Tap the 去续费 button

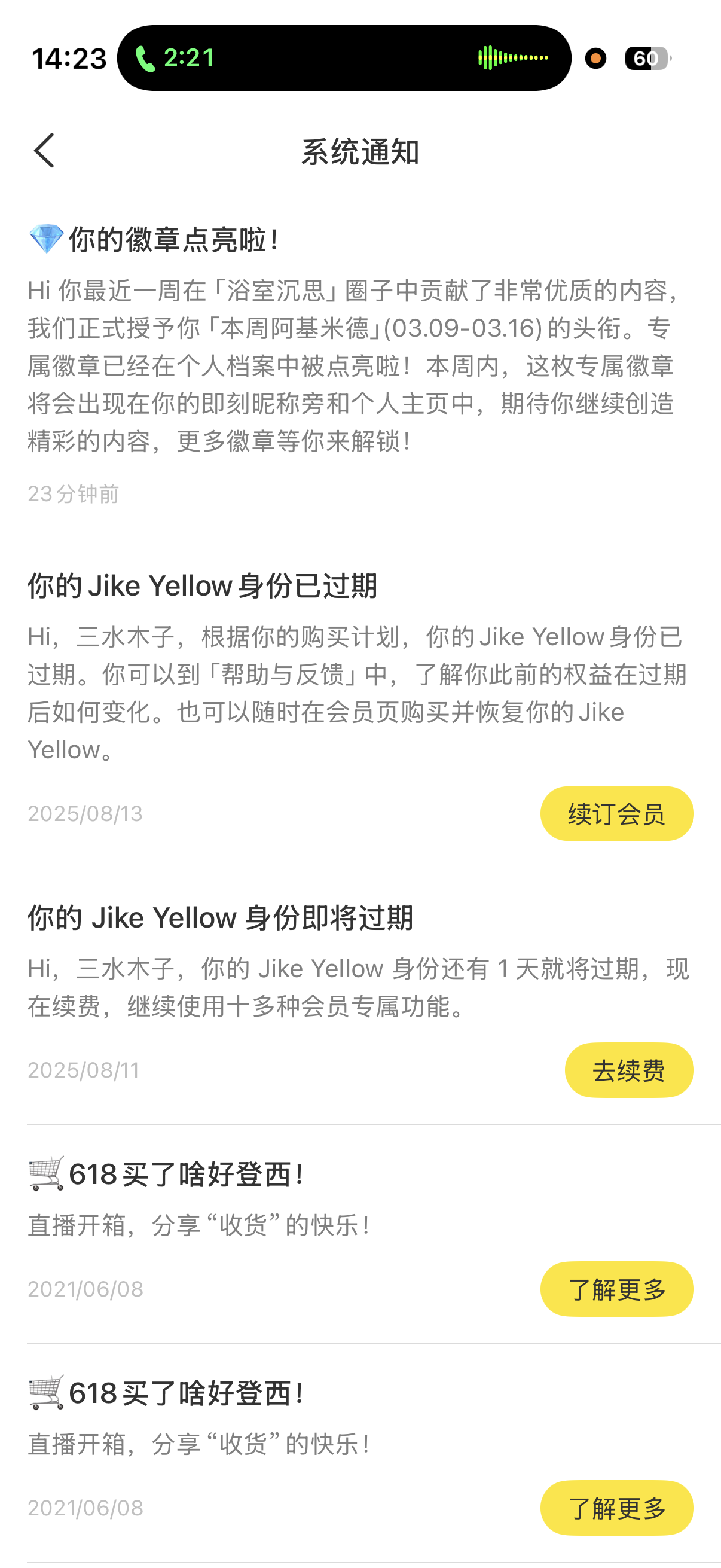pyautogui.click(x=628, y=1069)
